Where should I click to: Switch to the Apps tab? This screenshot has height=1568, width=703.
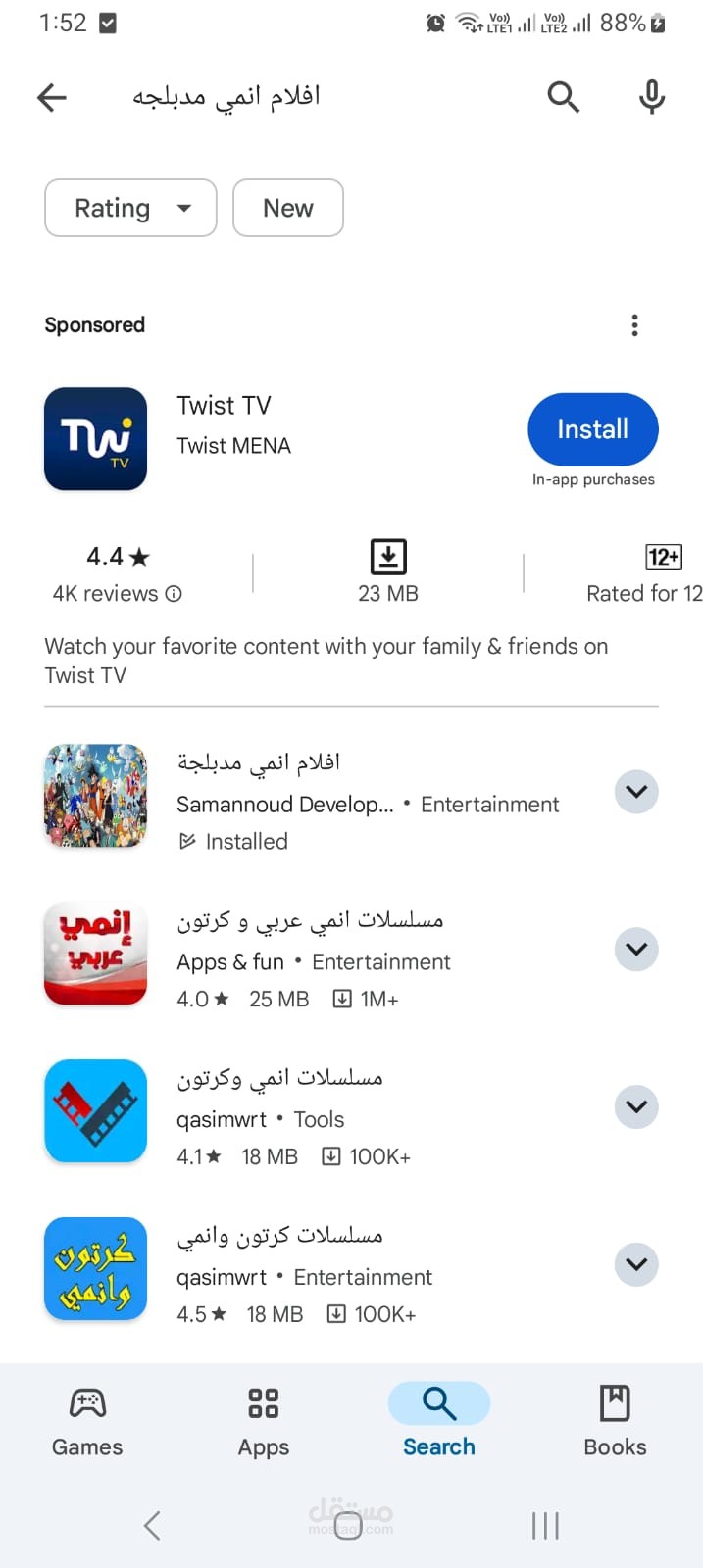(x=263, y=1421)
